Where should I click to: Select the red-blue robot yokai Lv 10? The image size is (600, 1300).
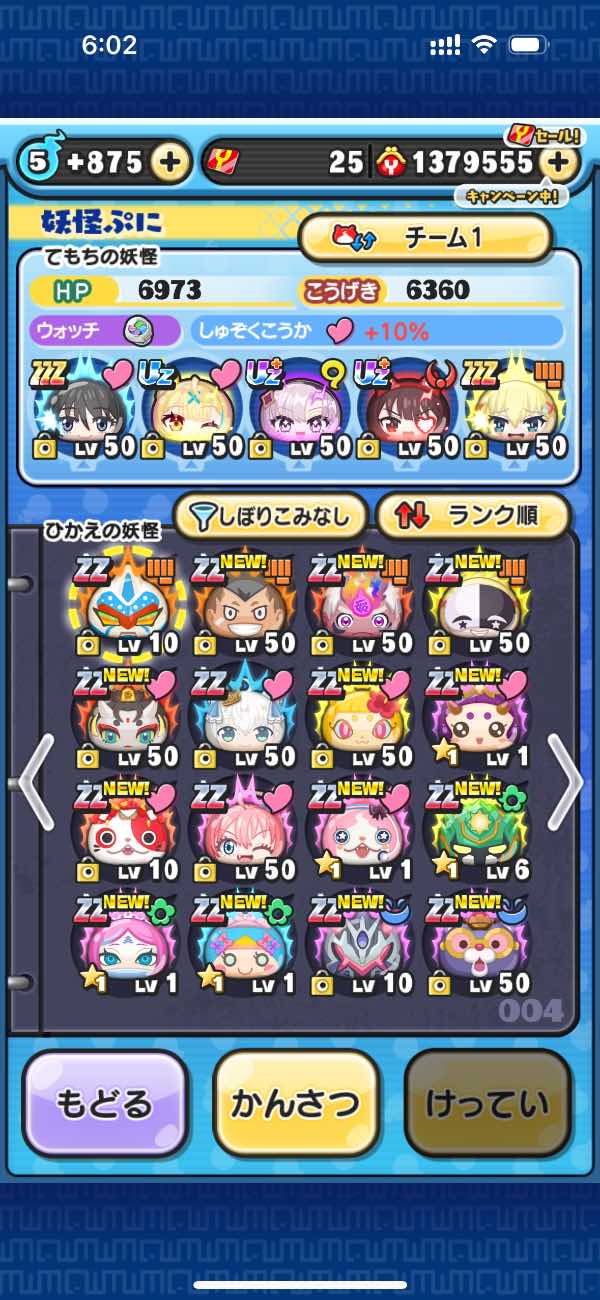124,602
